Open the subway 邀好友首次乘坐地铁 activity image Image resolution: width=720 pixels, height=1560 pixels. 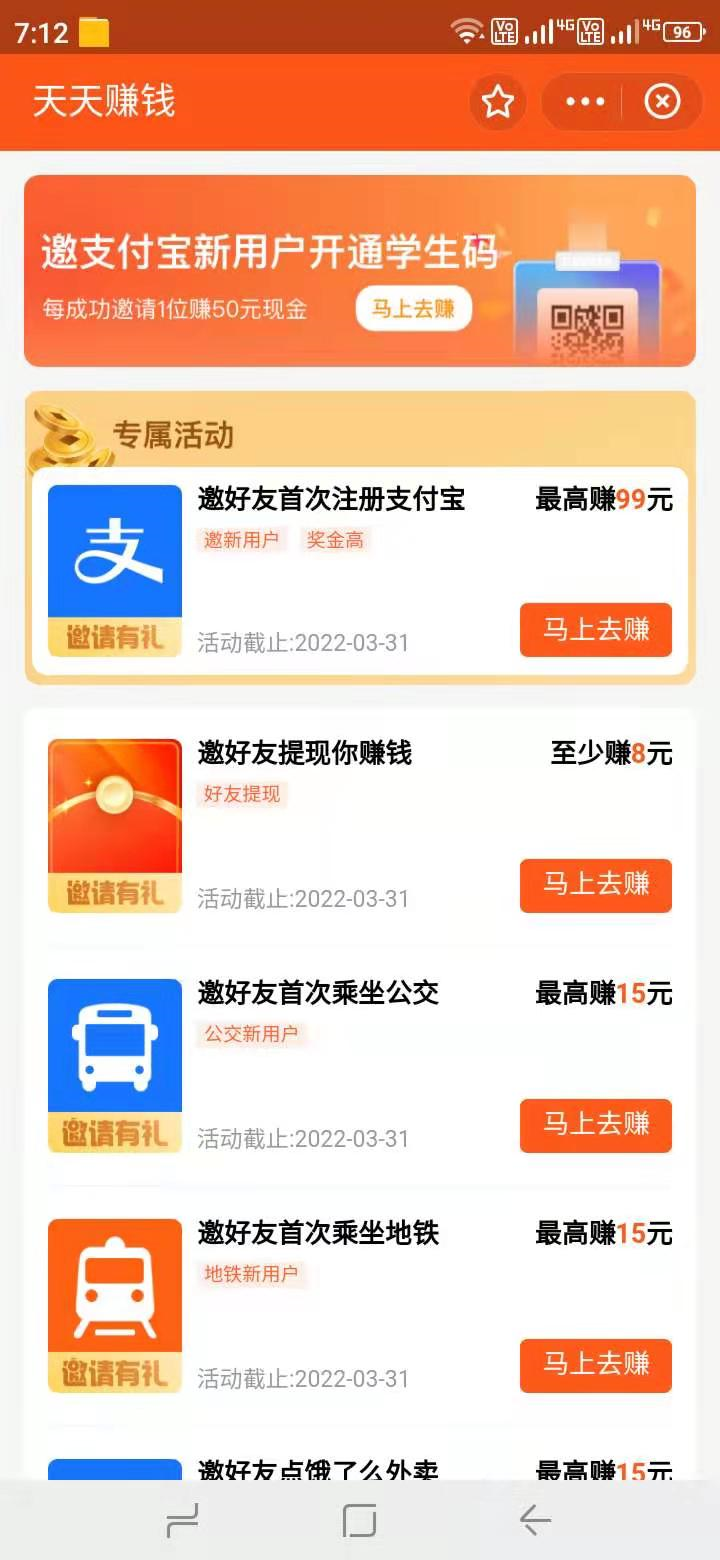point(115,1305)
